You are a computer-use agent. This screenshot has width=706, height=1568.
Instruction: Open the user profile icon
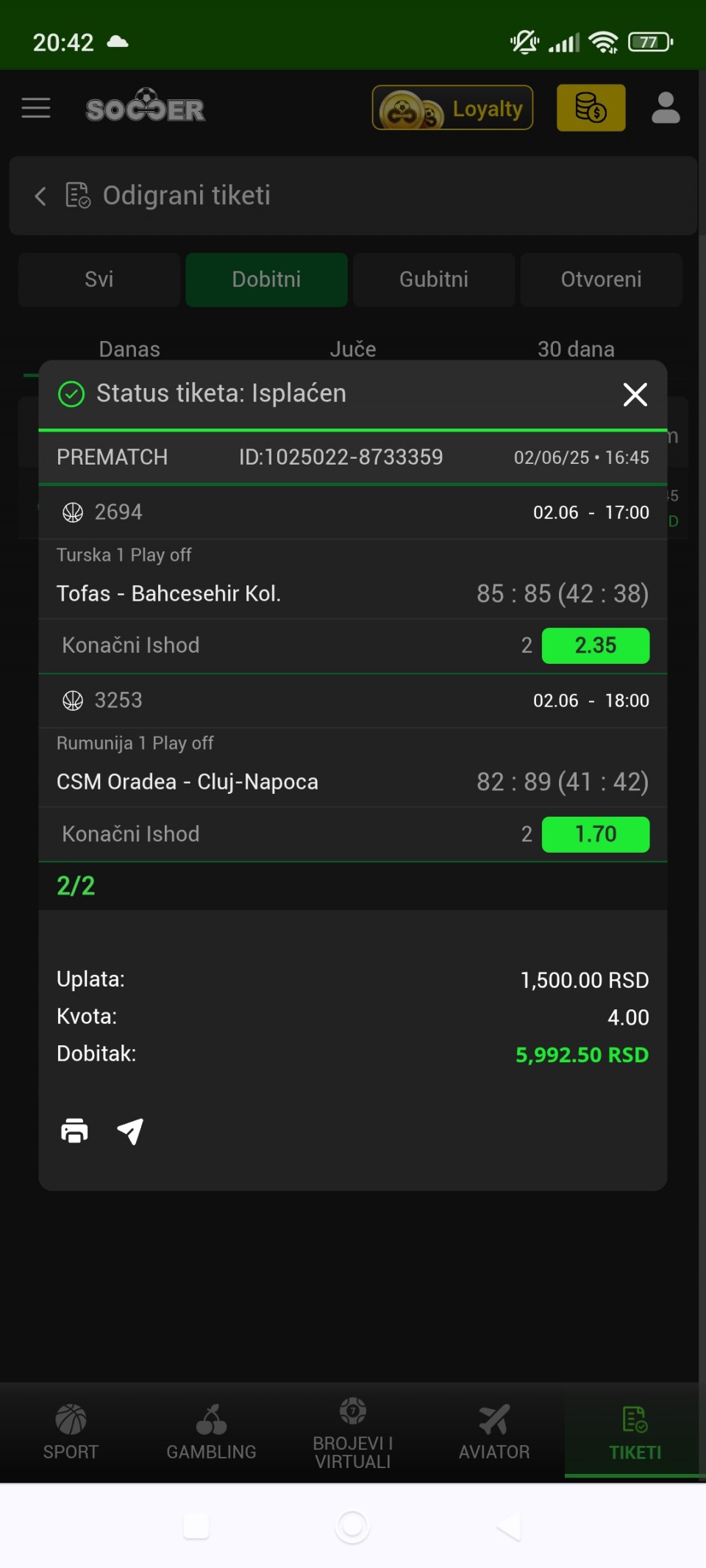point(666,108)
